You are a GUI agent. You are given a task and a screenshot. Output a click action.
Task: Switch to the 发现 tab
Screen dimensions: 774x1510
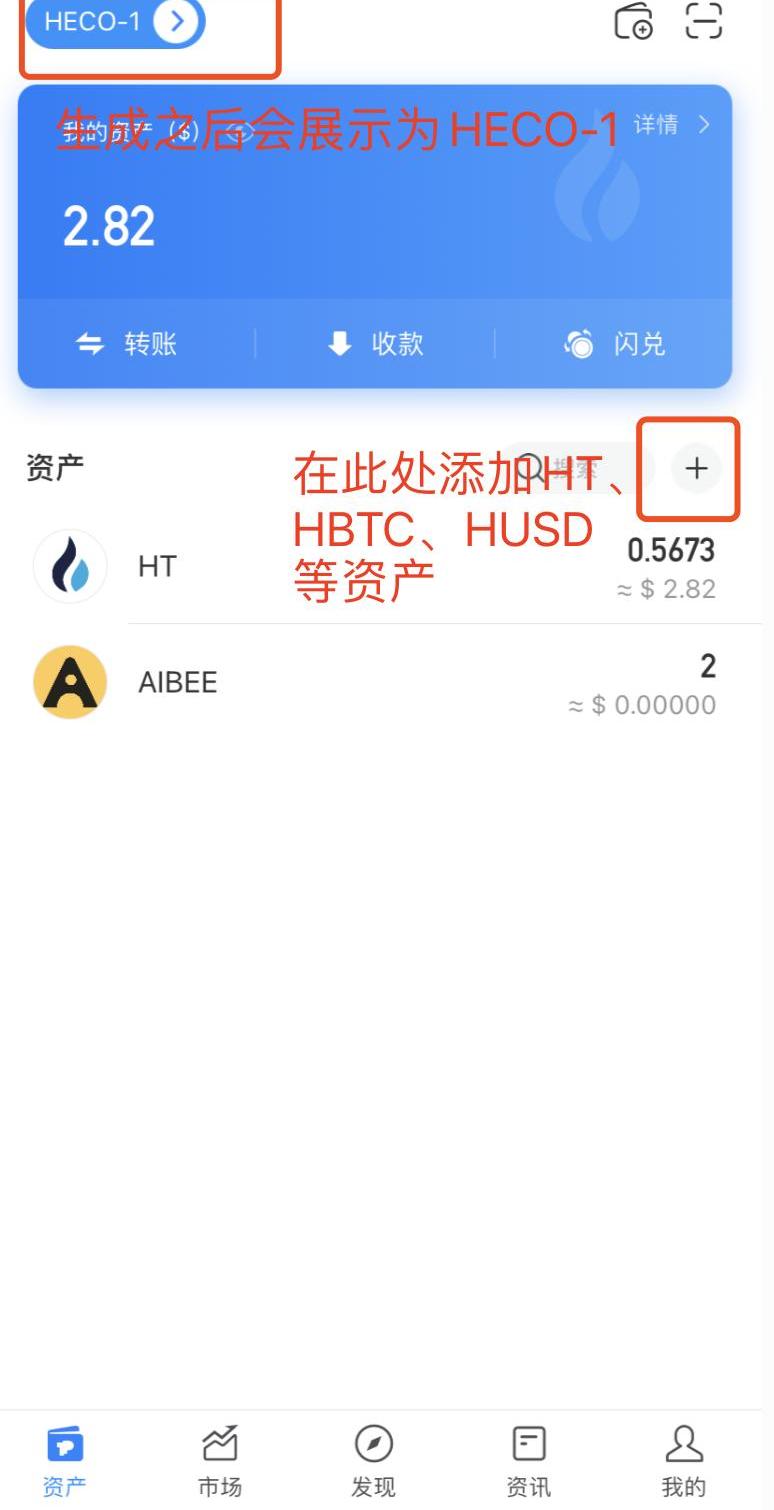[x=374, y=1460]
